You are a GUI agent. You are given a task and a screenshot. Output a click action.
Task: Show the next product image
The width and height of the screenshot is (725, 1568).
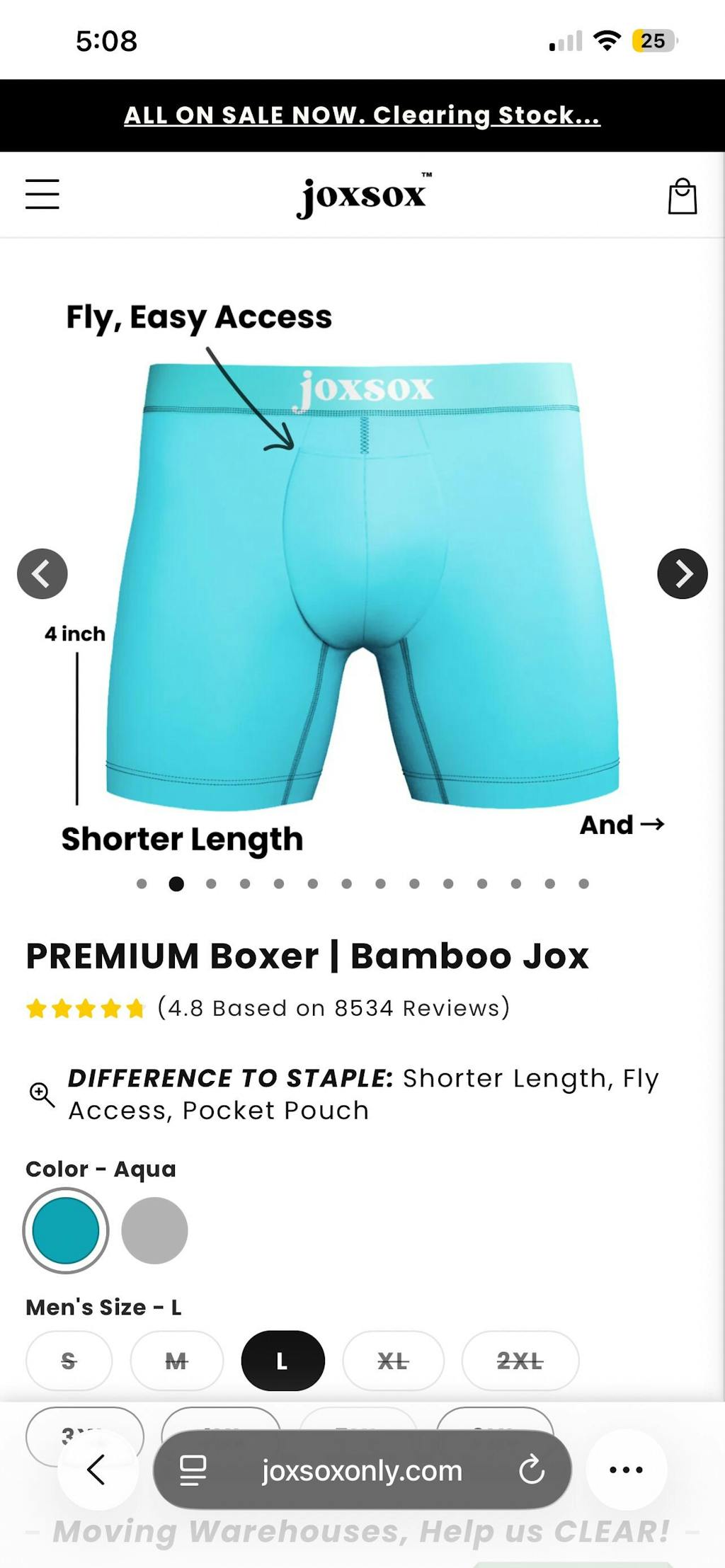682,573
